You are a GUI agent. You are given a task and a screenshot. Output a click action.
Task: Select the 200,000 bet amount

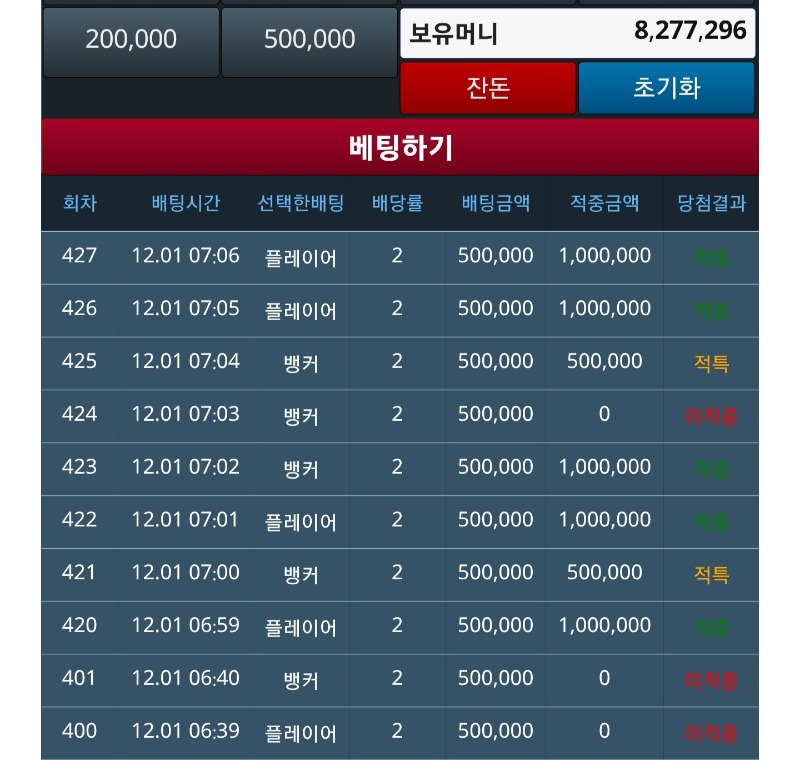[x=131, y=40]
